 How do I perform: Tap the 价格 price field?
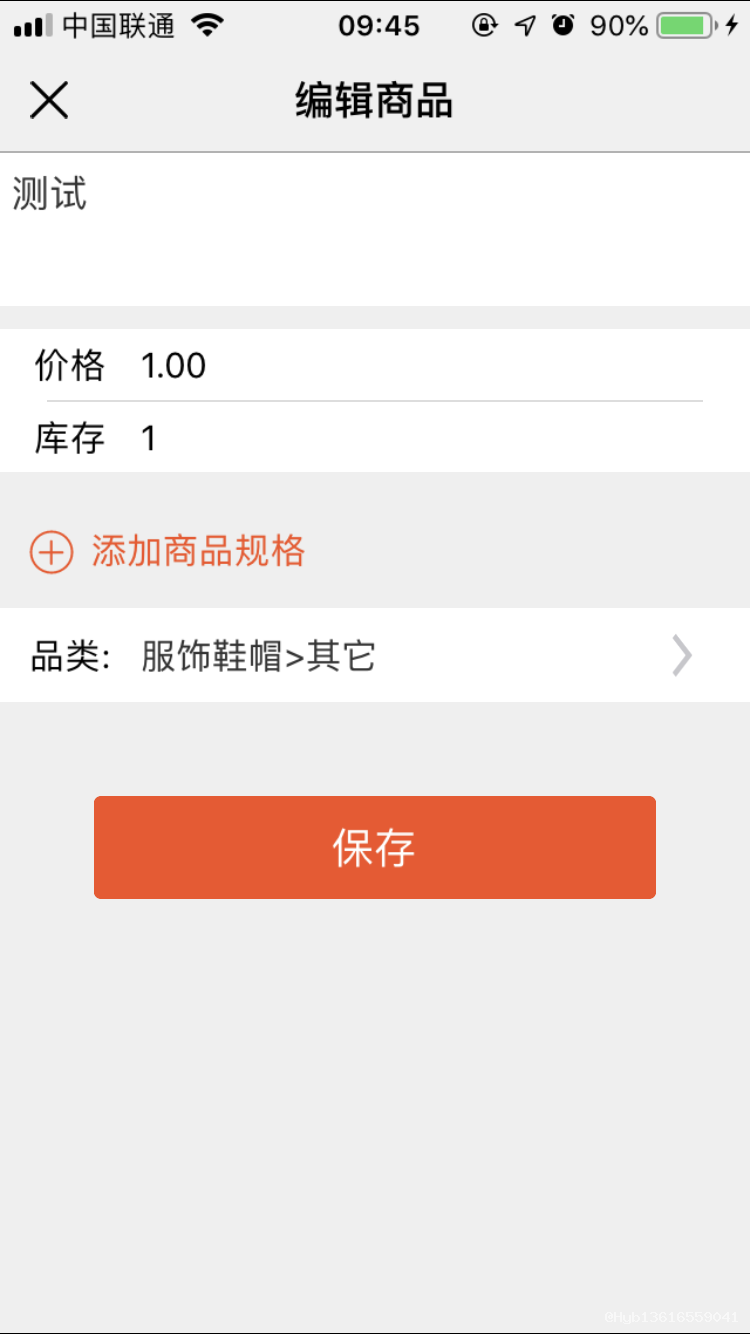click(x=375, y=365)
